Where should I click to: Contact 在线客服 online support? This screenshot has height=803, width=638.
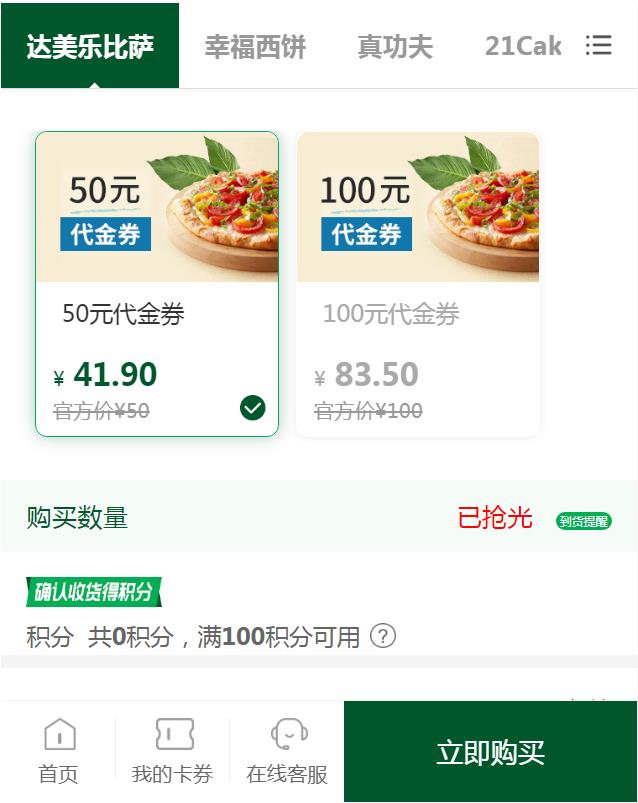(287, 751)
